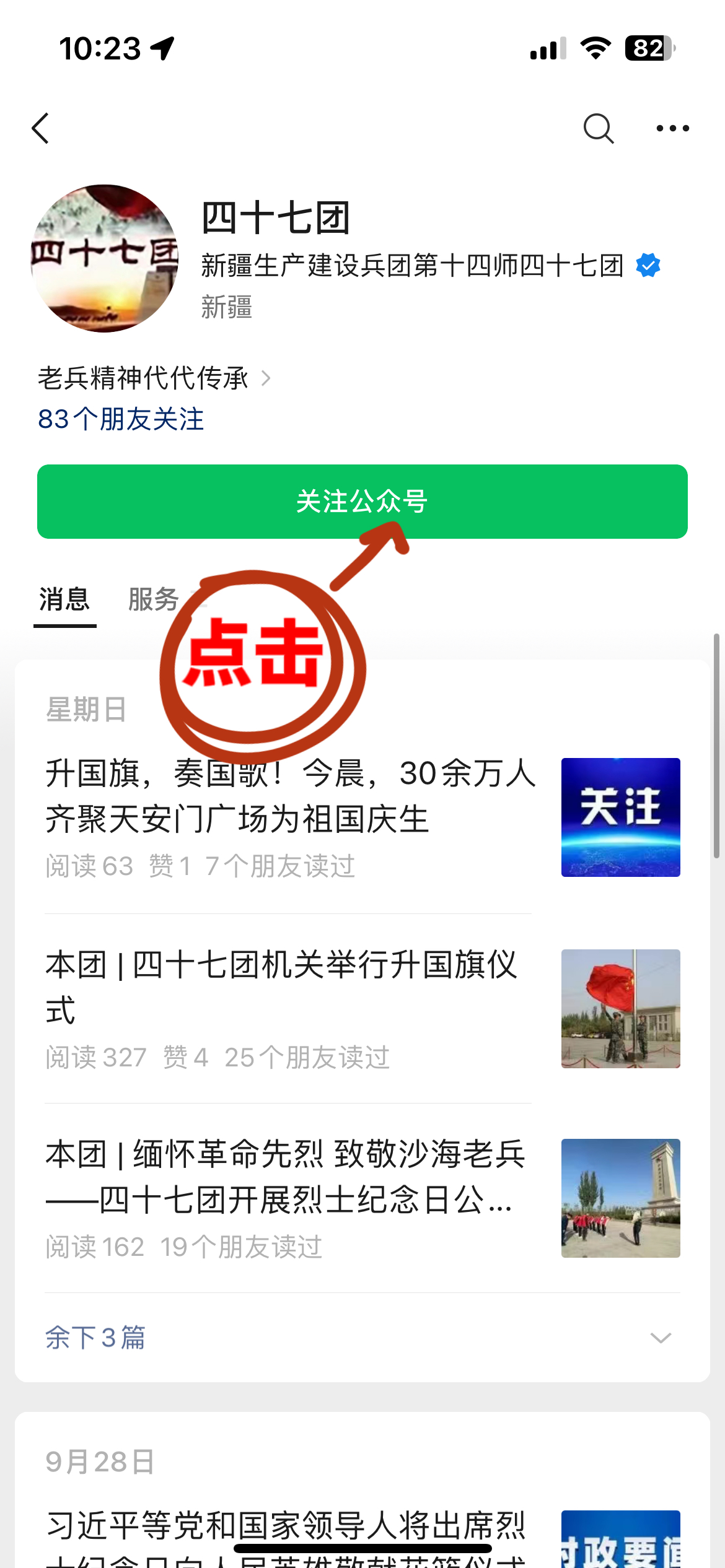The width and height of the screenshot is (725, 1568).
Task: Open the search icon in the header
Action: click(598, 128)
